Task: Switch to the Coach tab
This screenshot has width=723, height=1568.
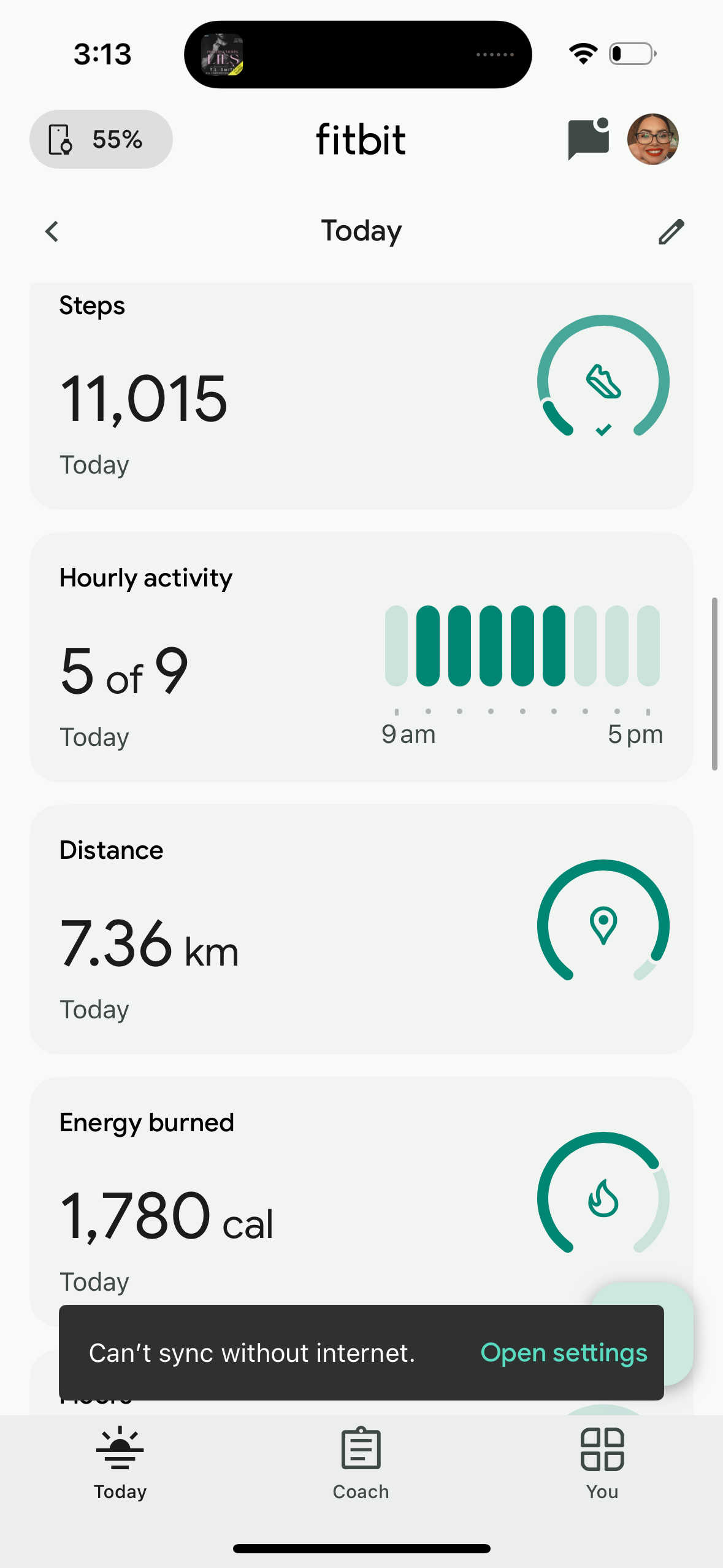Action: click(361, 1464)
